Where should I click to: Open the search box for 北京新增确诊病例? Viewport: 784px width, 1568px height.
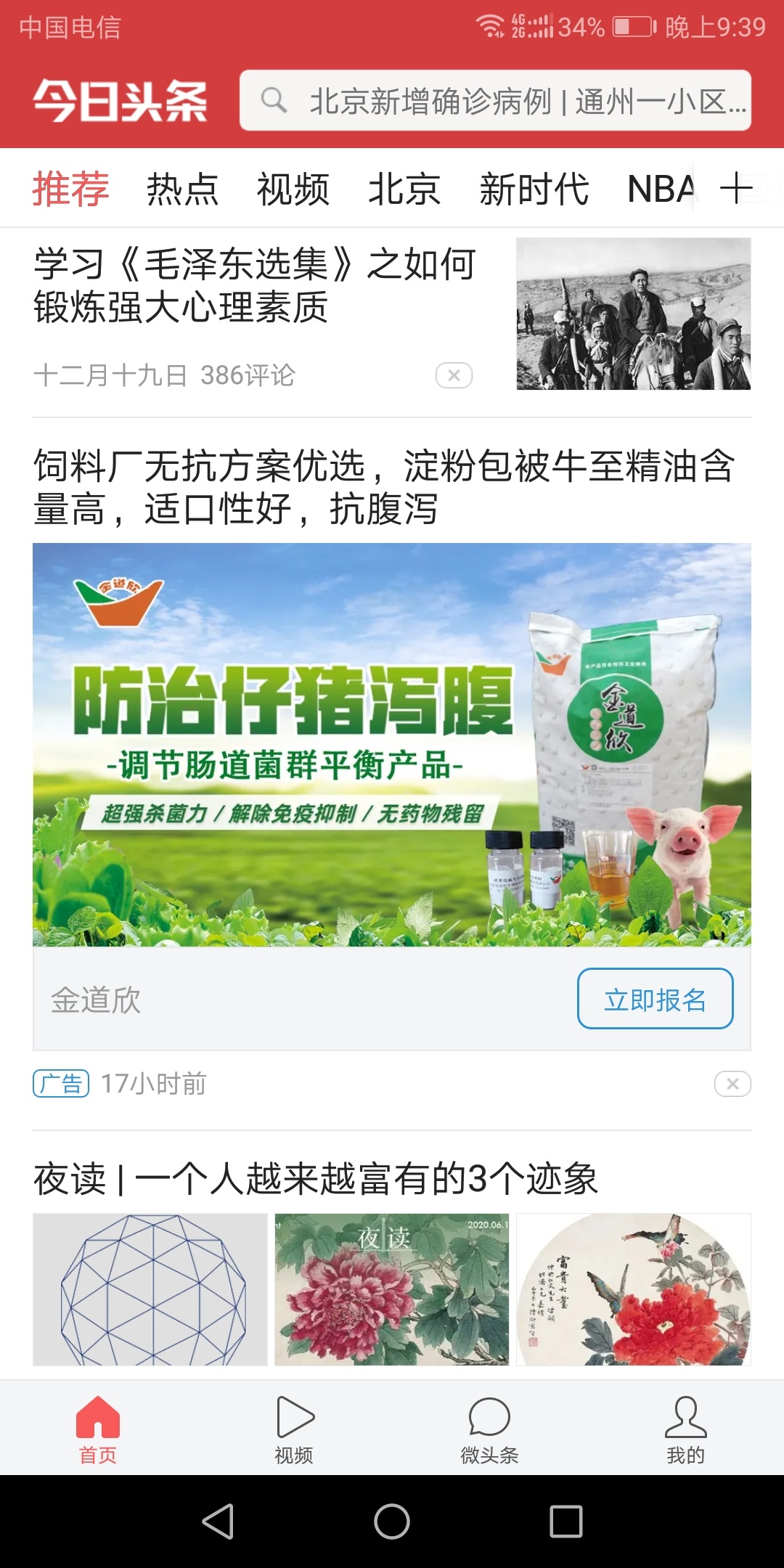tap(495, 101)
